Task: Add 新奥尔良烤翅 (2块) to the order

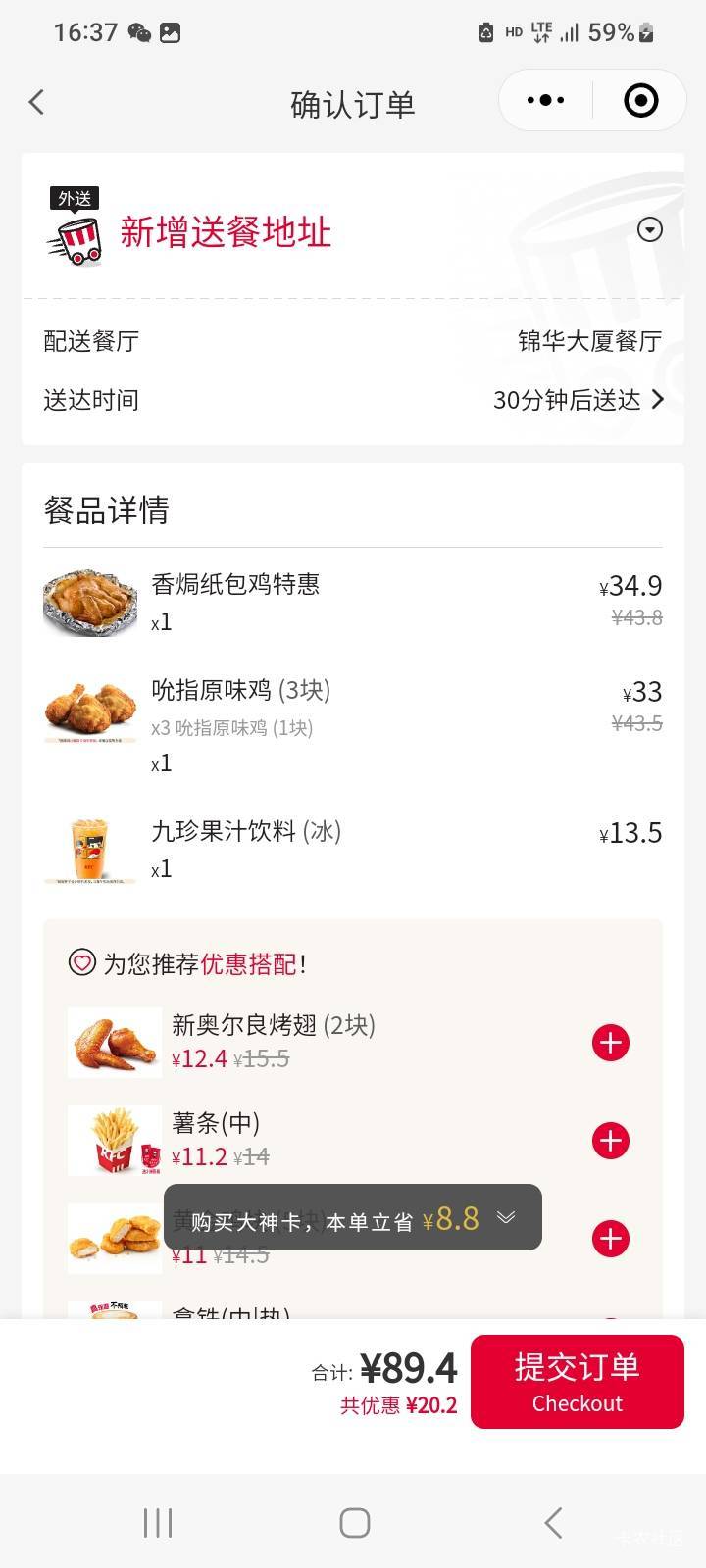Action: point(610,1043)
